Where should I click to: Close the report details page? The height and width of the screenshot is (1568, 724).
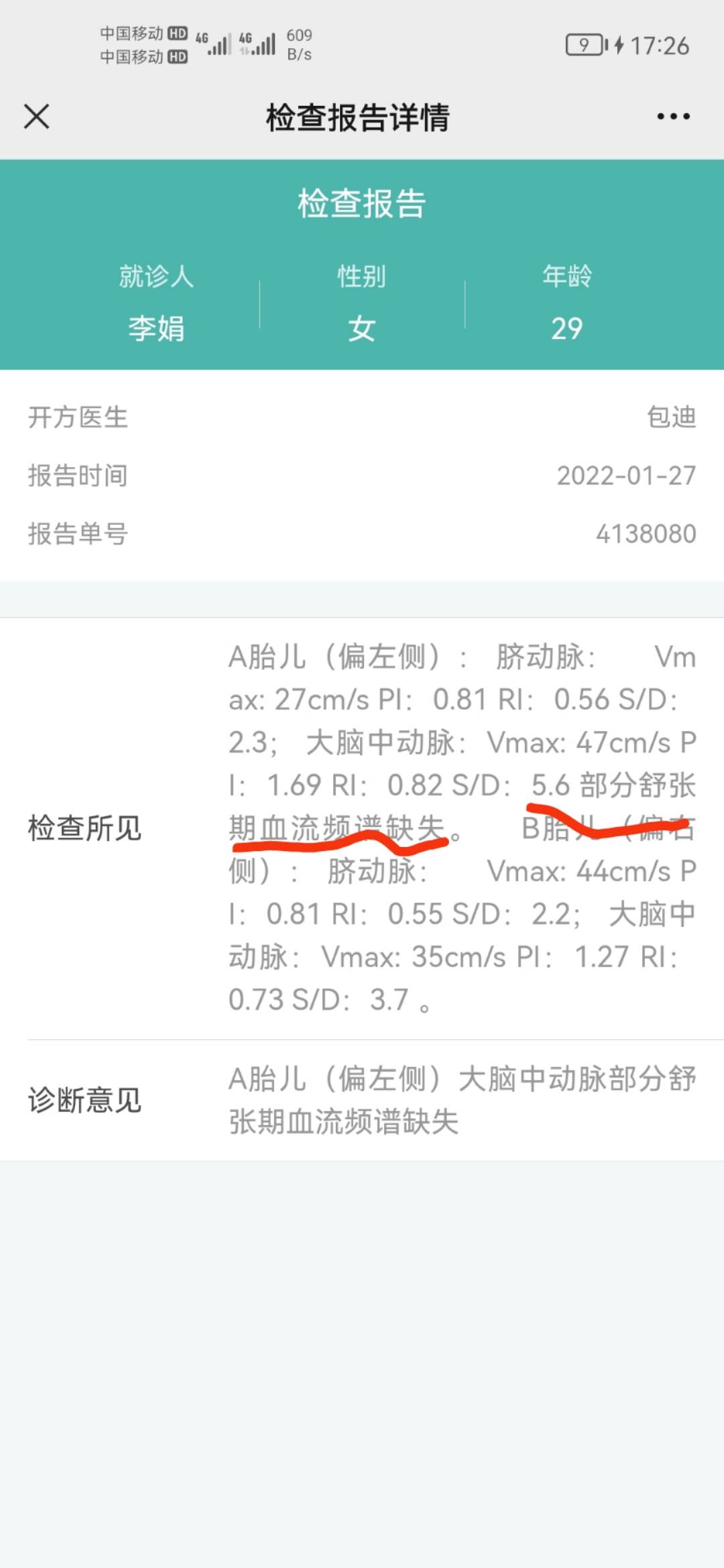click(x=37, y=117)
